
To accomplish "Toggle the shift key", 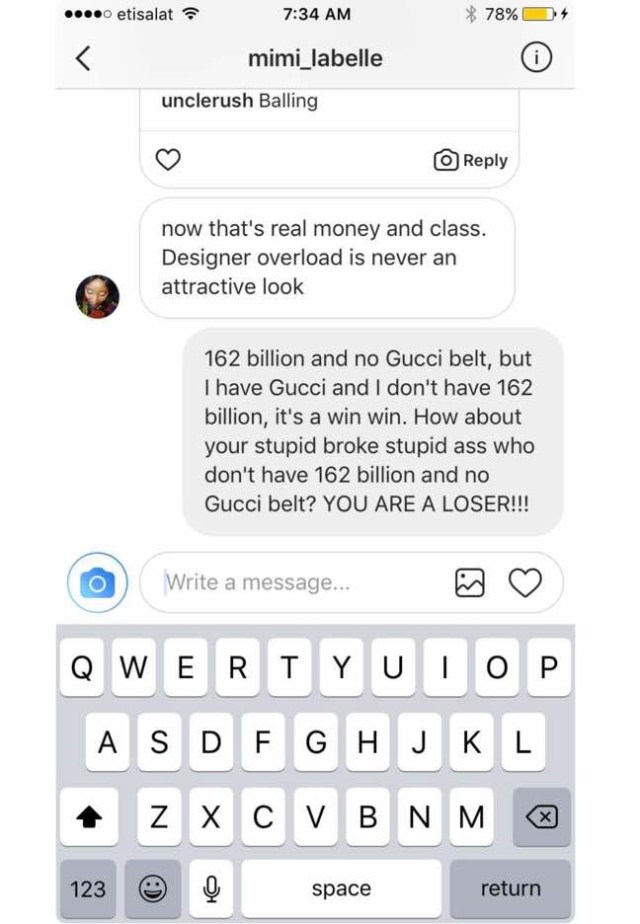I will 89,817.
